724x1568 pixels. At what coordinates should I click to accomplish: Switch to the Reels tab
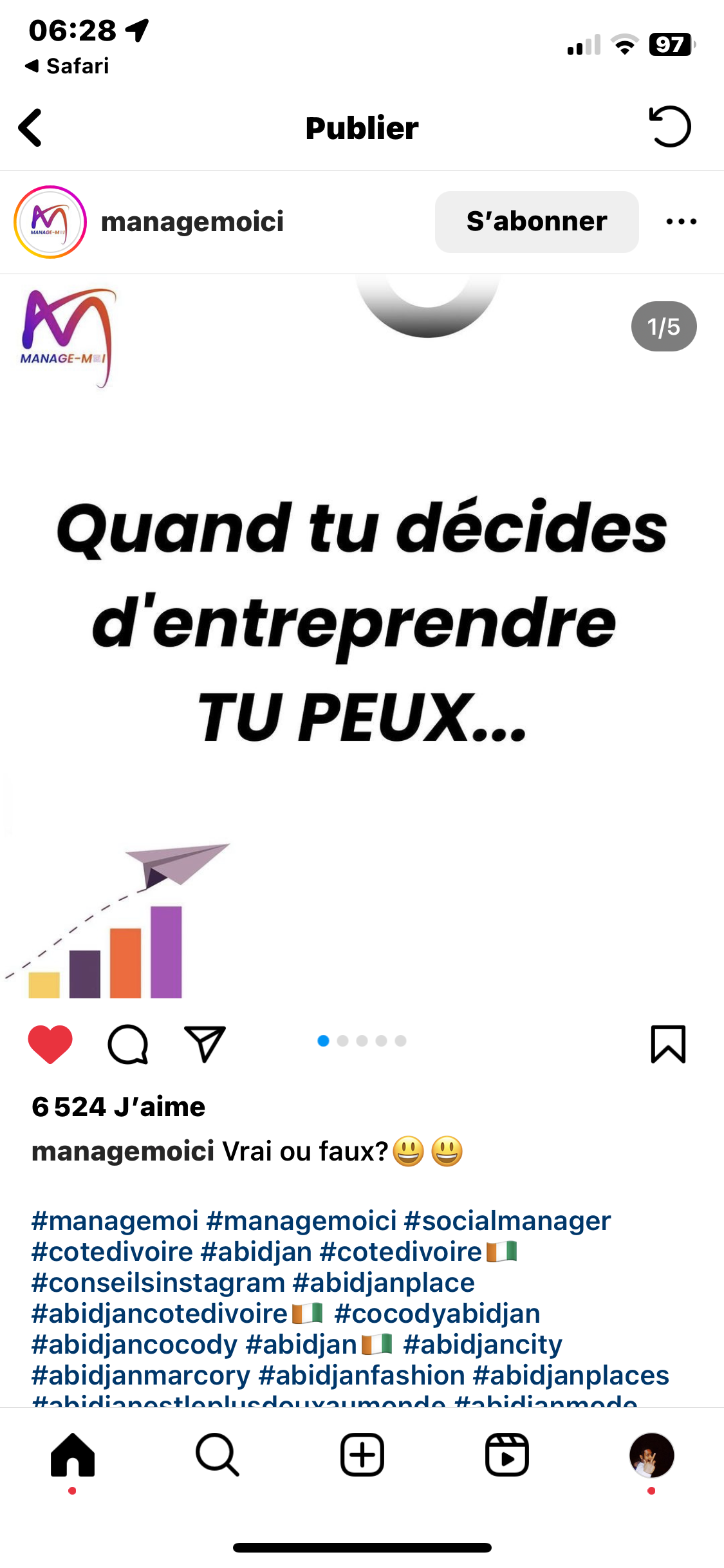[x=507, y=1455]
